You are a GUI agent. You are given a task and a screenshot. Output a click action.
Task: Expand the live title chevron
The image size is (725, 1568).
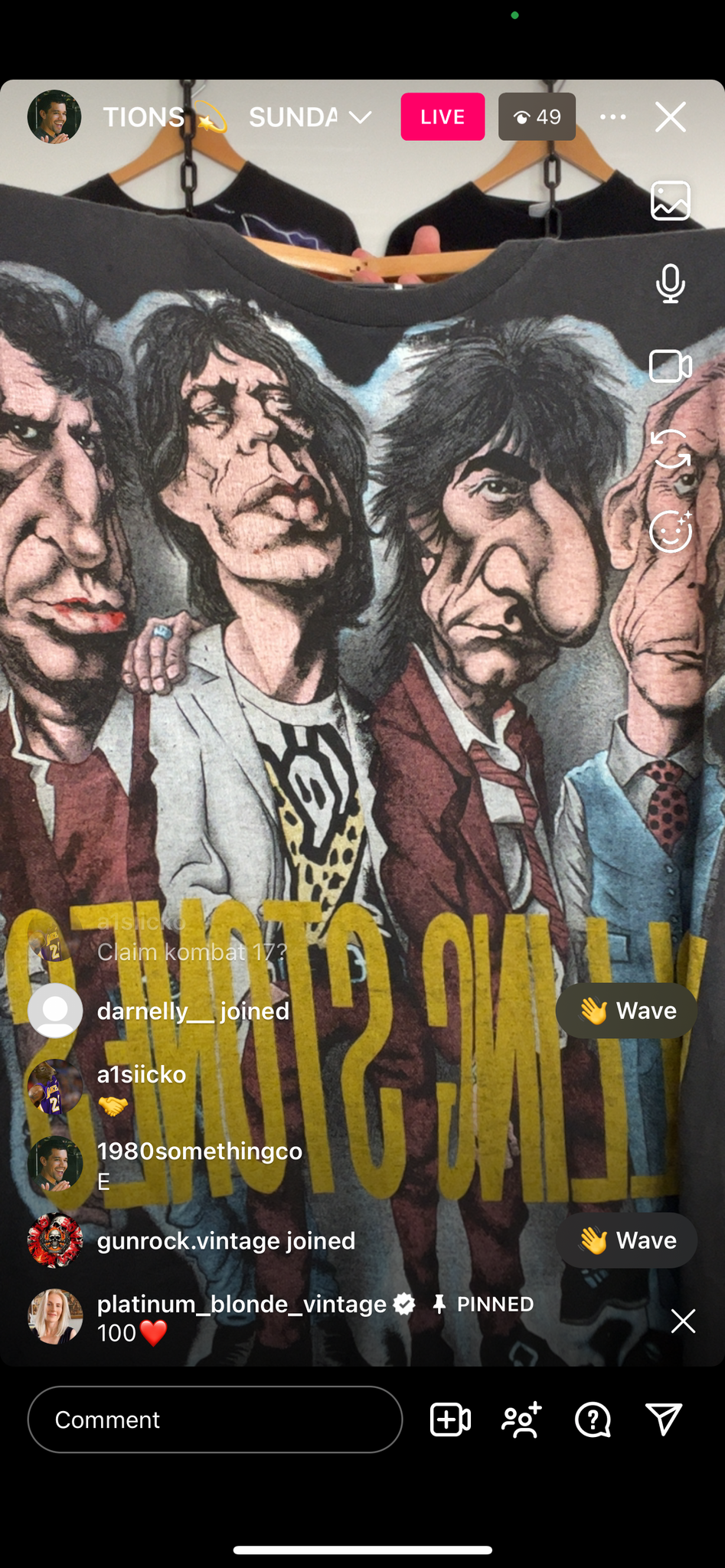[360, 117]
